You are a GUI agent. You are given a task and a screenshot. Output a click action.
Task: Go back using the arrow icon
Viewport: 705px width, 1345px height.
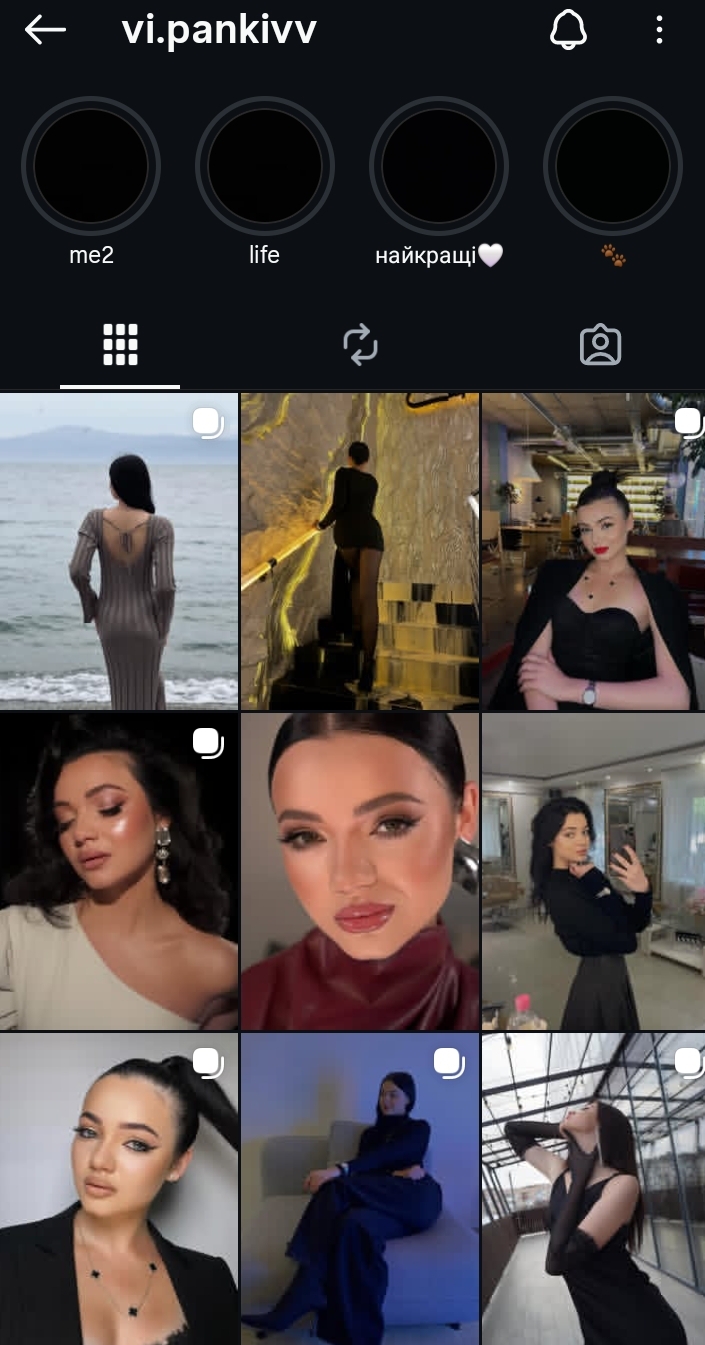pyautogui.click(x=45, y=30)
